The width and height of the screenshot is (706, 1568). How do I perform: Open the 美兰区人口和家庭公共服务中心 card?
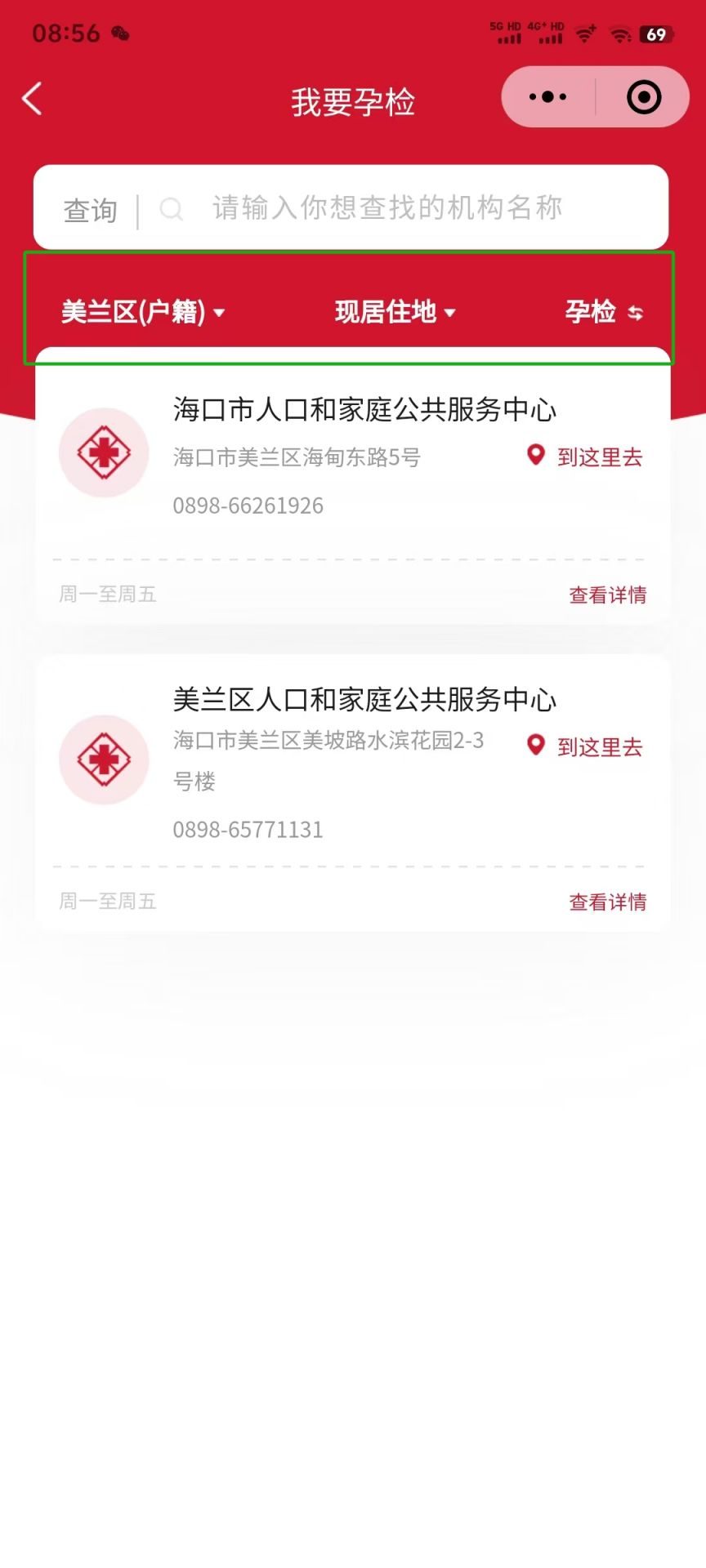[353, 793]
